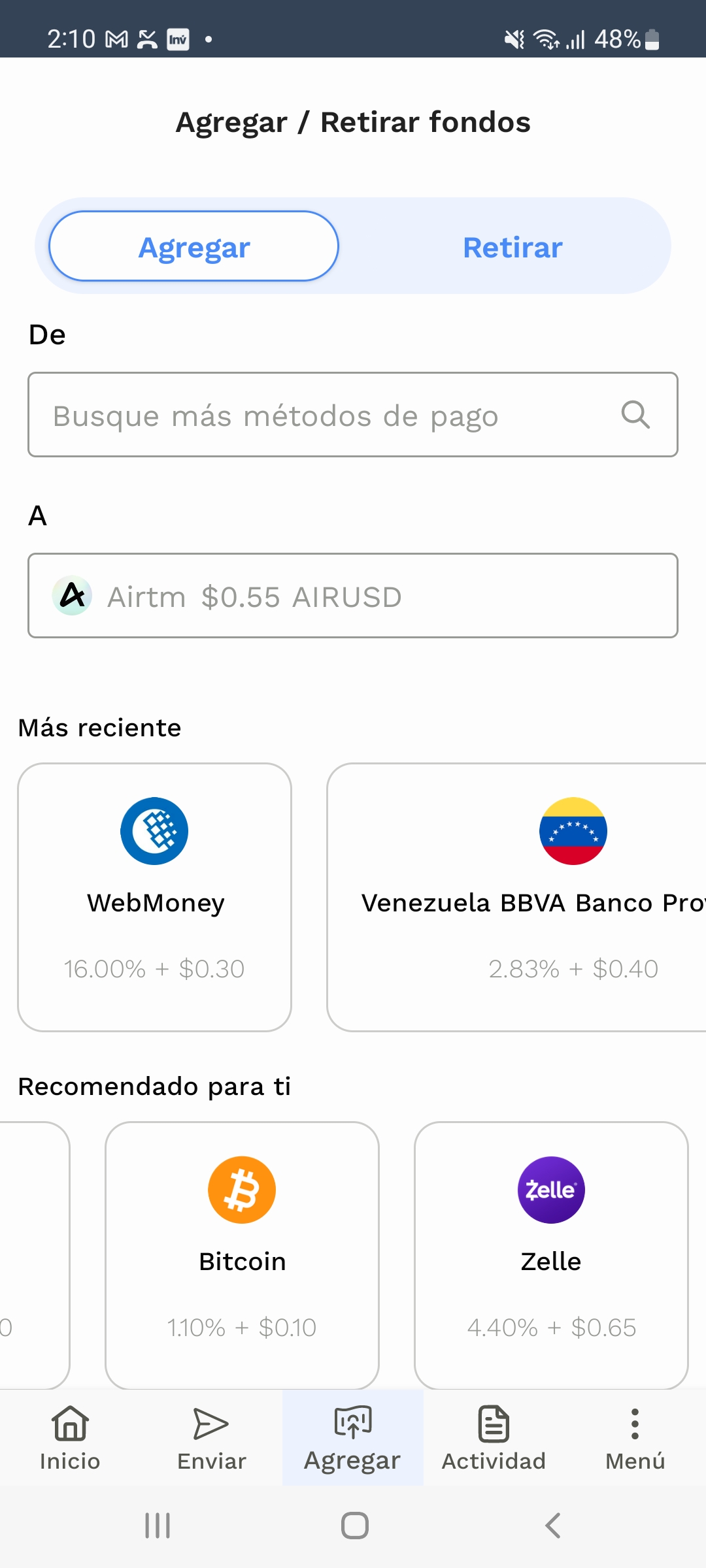The image size is (706, 1568).
Task: Choose the Zelle card
Action: [x=551, y=1256]
